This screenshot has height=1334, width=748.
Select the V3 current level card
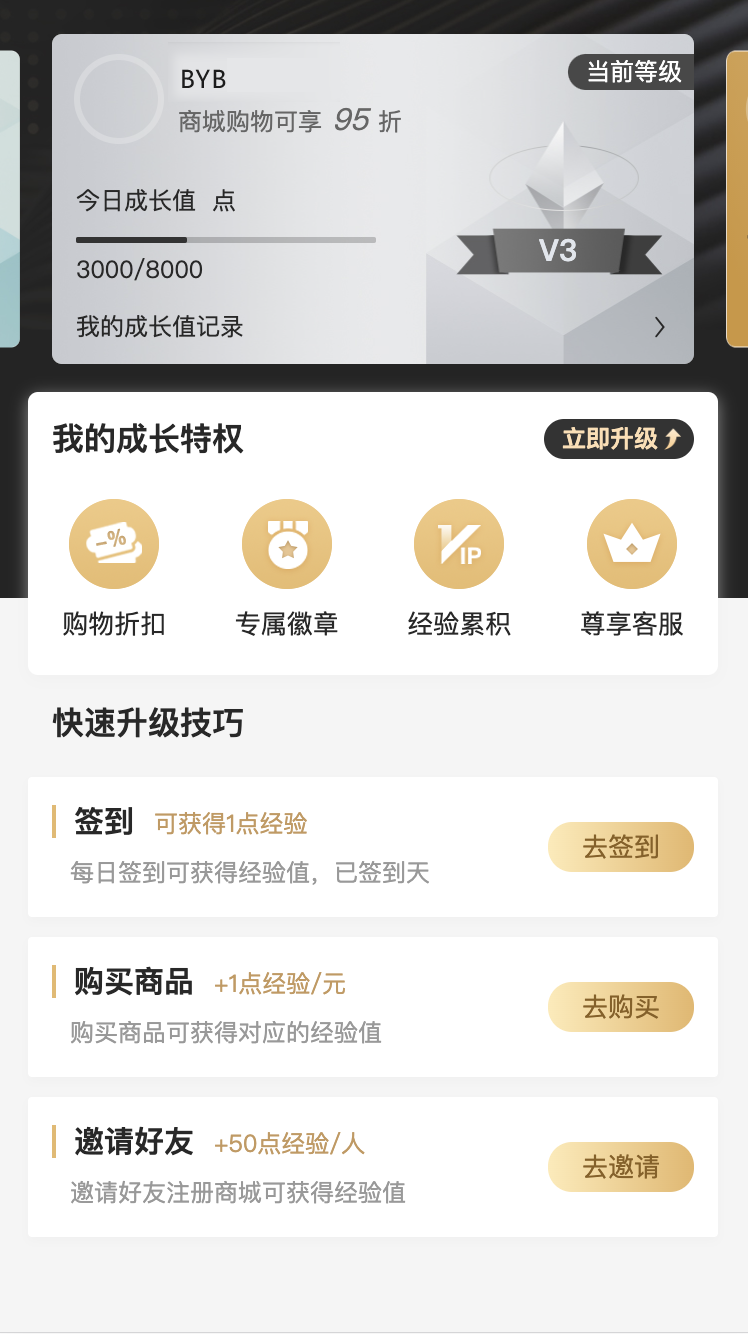point(373,199)
